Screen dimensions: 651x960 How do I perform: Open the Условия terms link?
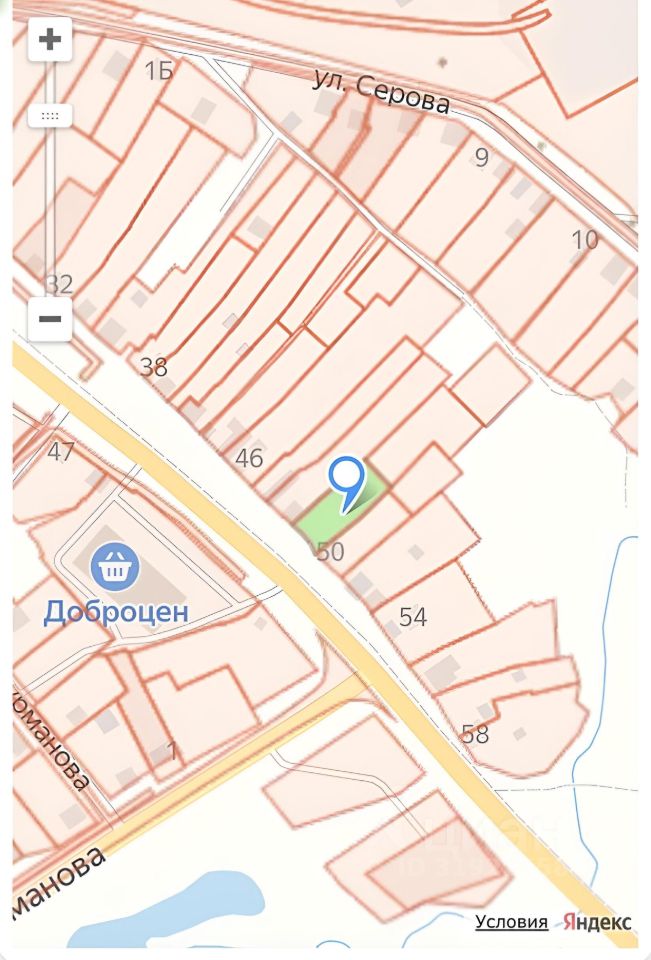(x=511, y=922)
